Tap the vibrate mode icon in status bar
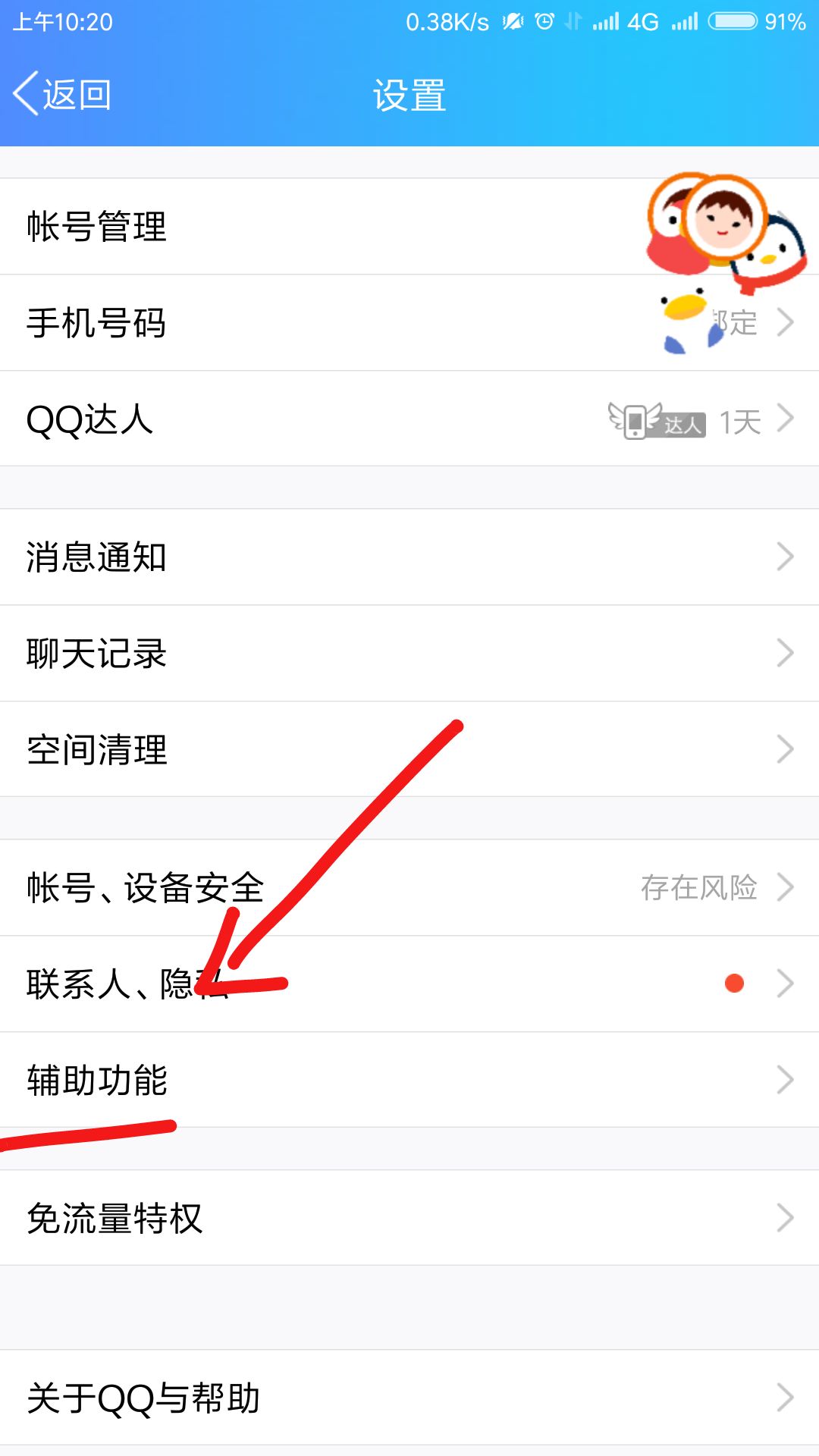819x1456 pixels. pos(512,20)
